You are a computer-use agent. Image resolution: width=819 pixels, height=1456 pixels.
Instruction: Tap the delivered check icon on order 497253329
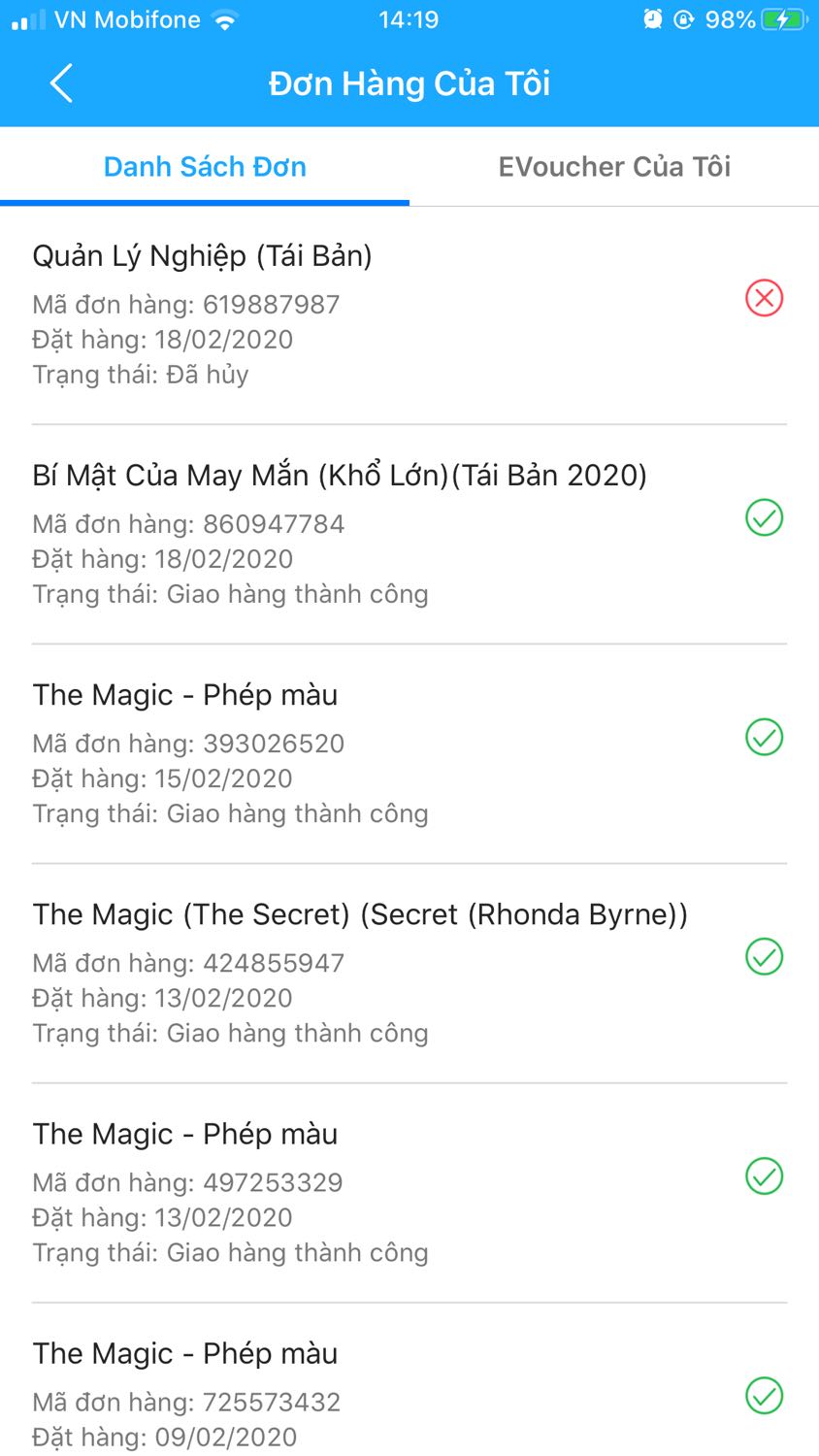point(764,1177)
